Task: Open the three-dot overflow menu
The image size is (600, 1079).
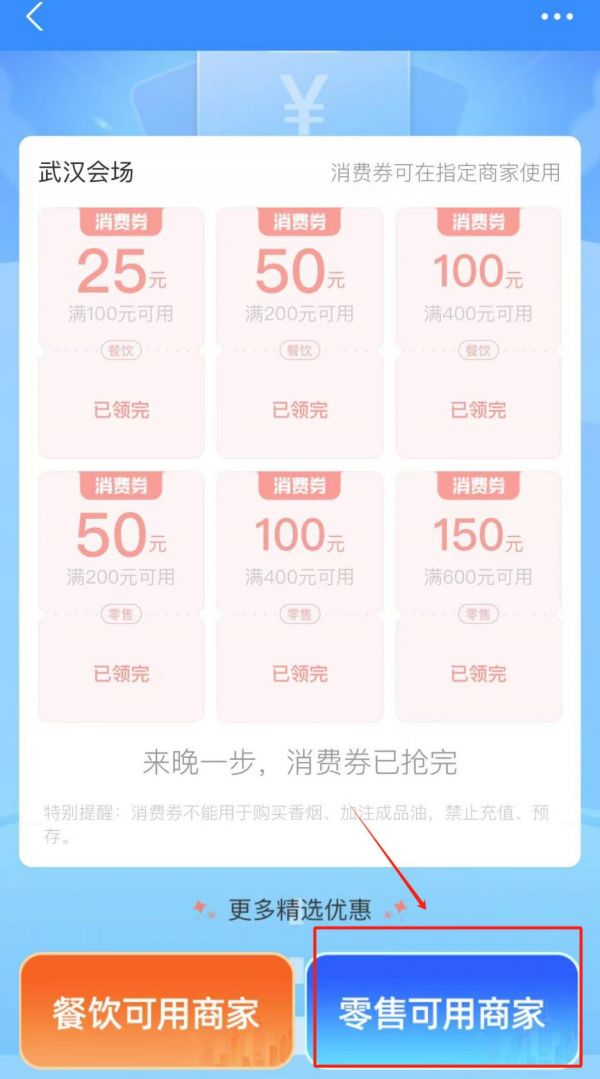Action: pyautogui.click(x=557, y=17)
